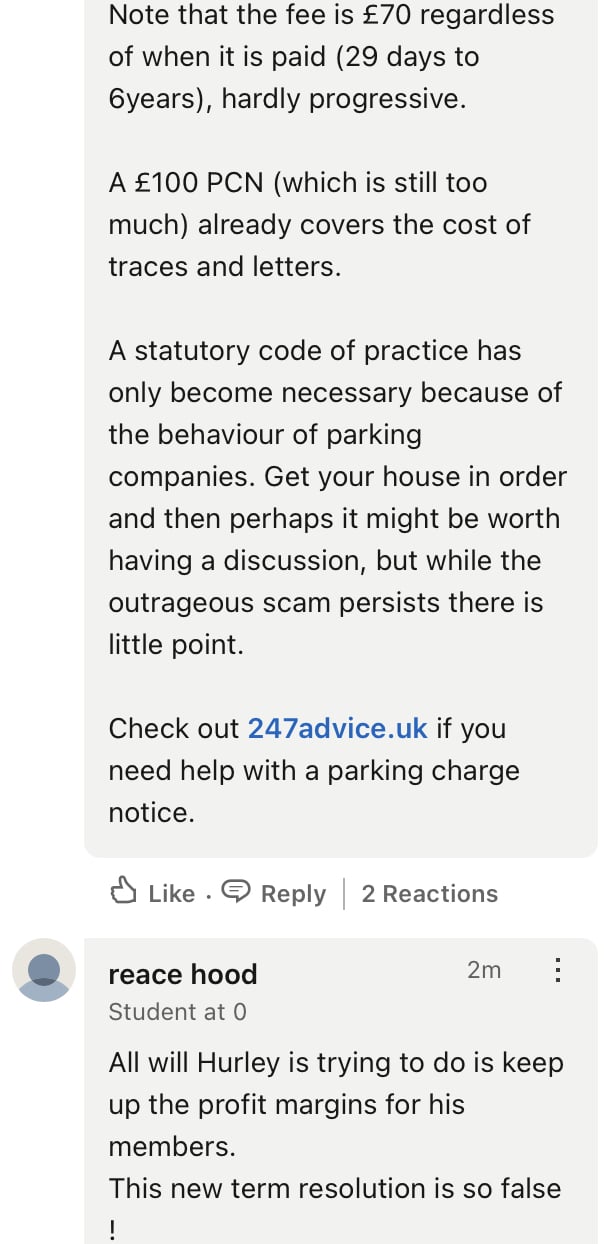This screenshot has width=604, height=1244.
Task: Open reace hood's profile name
Action: coord(183,974)
